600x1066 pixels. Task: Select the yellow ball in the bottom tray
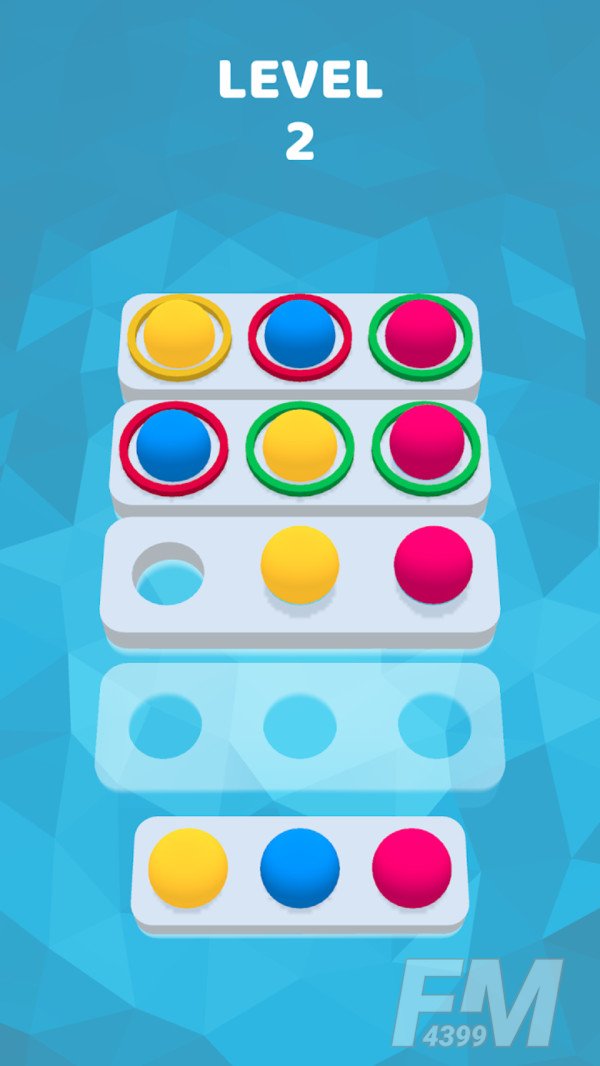(x=188, y=868)
